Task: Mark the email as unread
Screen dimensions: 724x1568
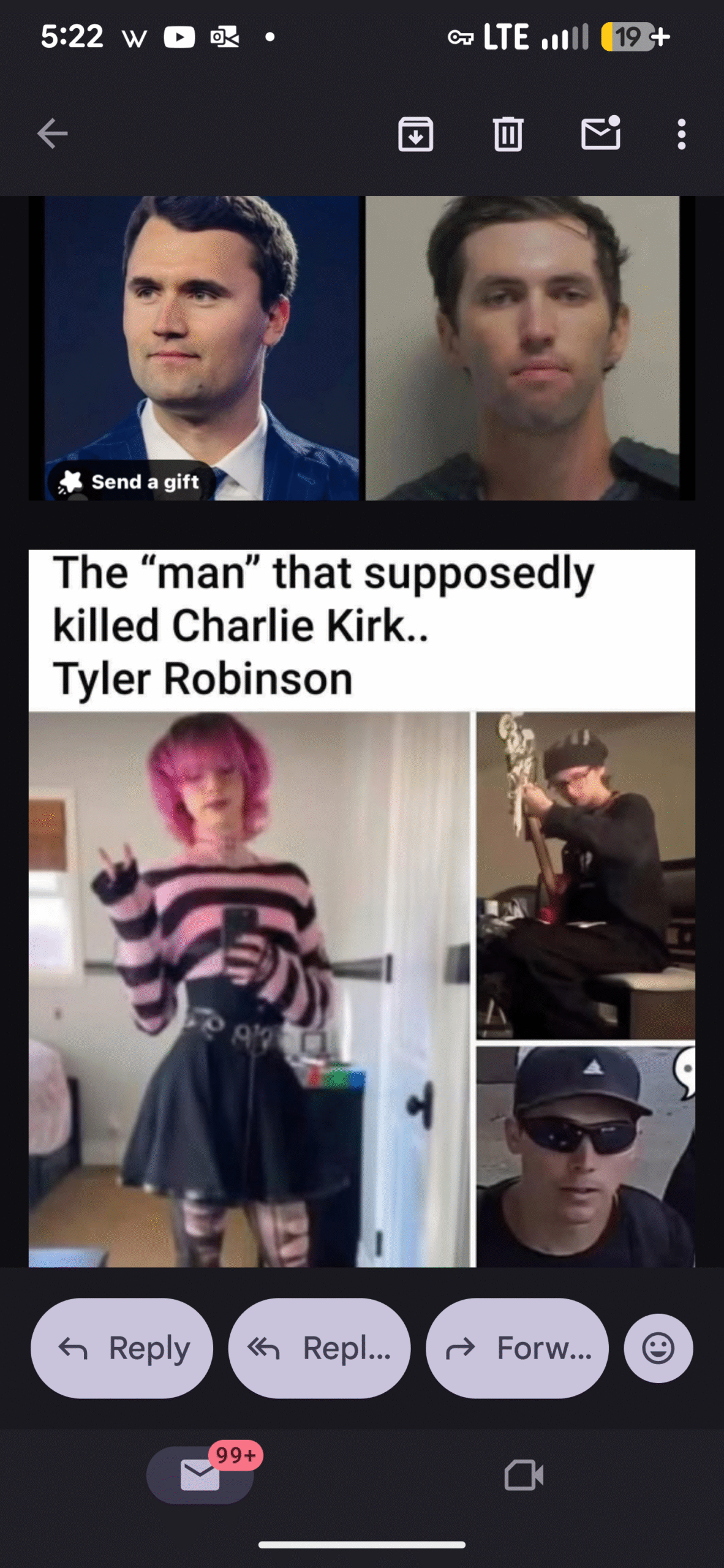Action: click(600, 133)
